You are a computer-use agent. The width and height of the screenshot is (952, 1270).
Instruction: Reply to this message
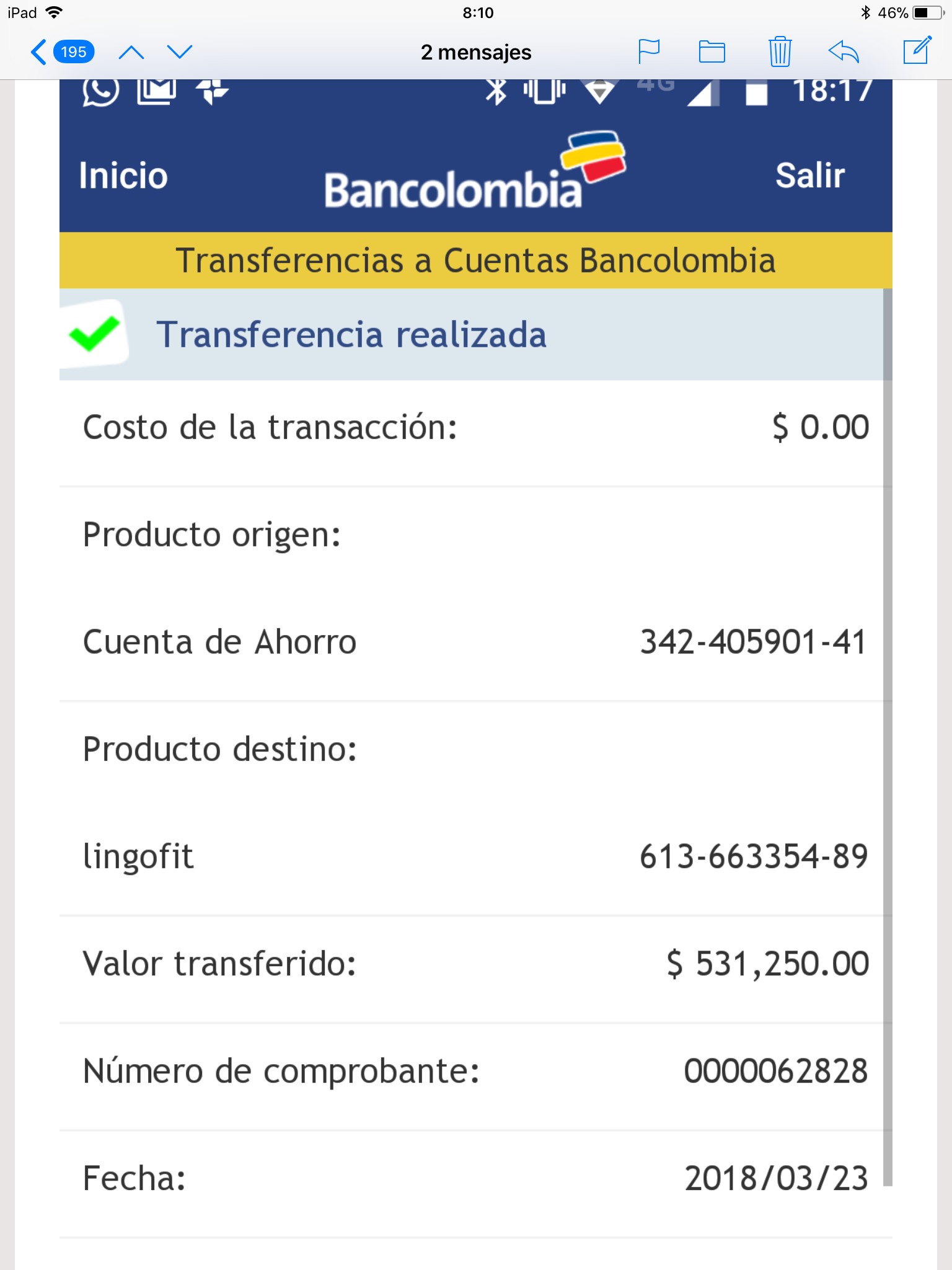pyautogui.click(x=844, y=51)
